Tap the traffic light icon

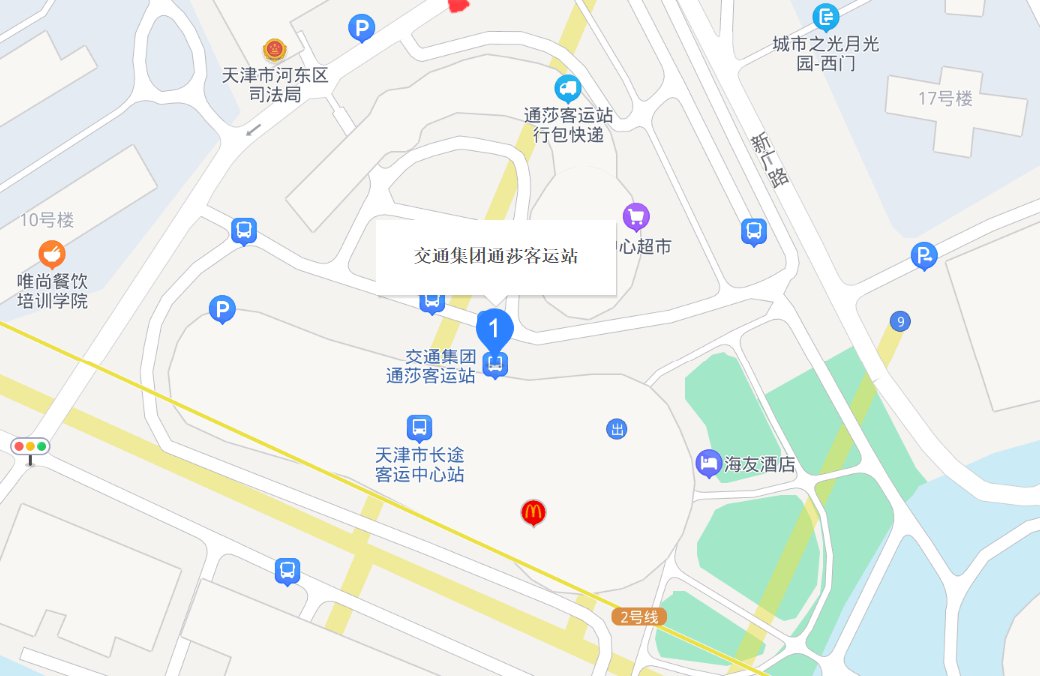pyautogui.click(x=30, y=447)
